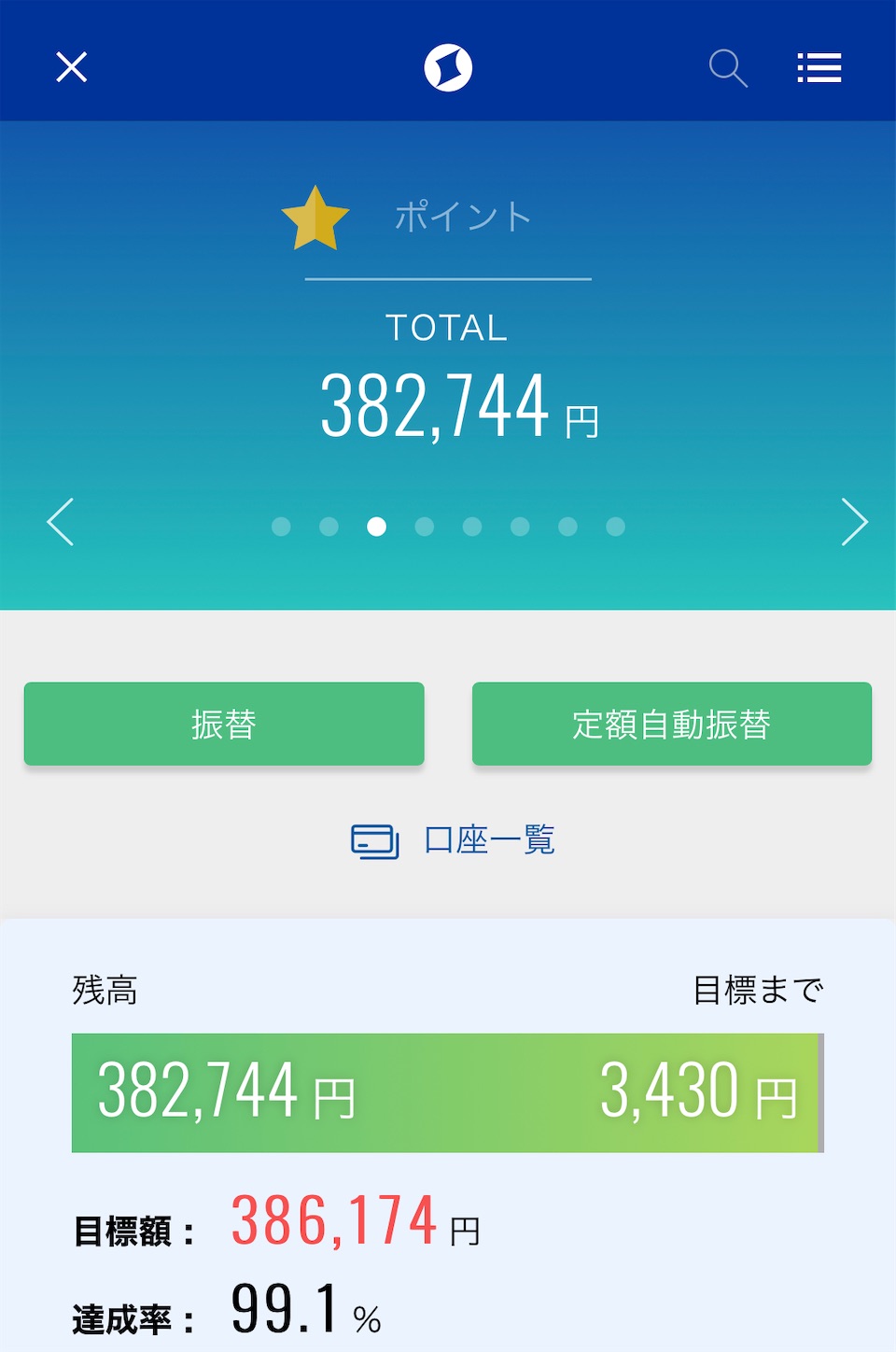The width and height of the screenshot is (896, 1352).
Task: Close this screen with the X icon
Action: point(72,67)
